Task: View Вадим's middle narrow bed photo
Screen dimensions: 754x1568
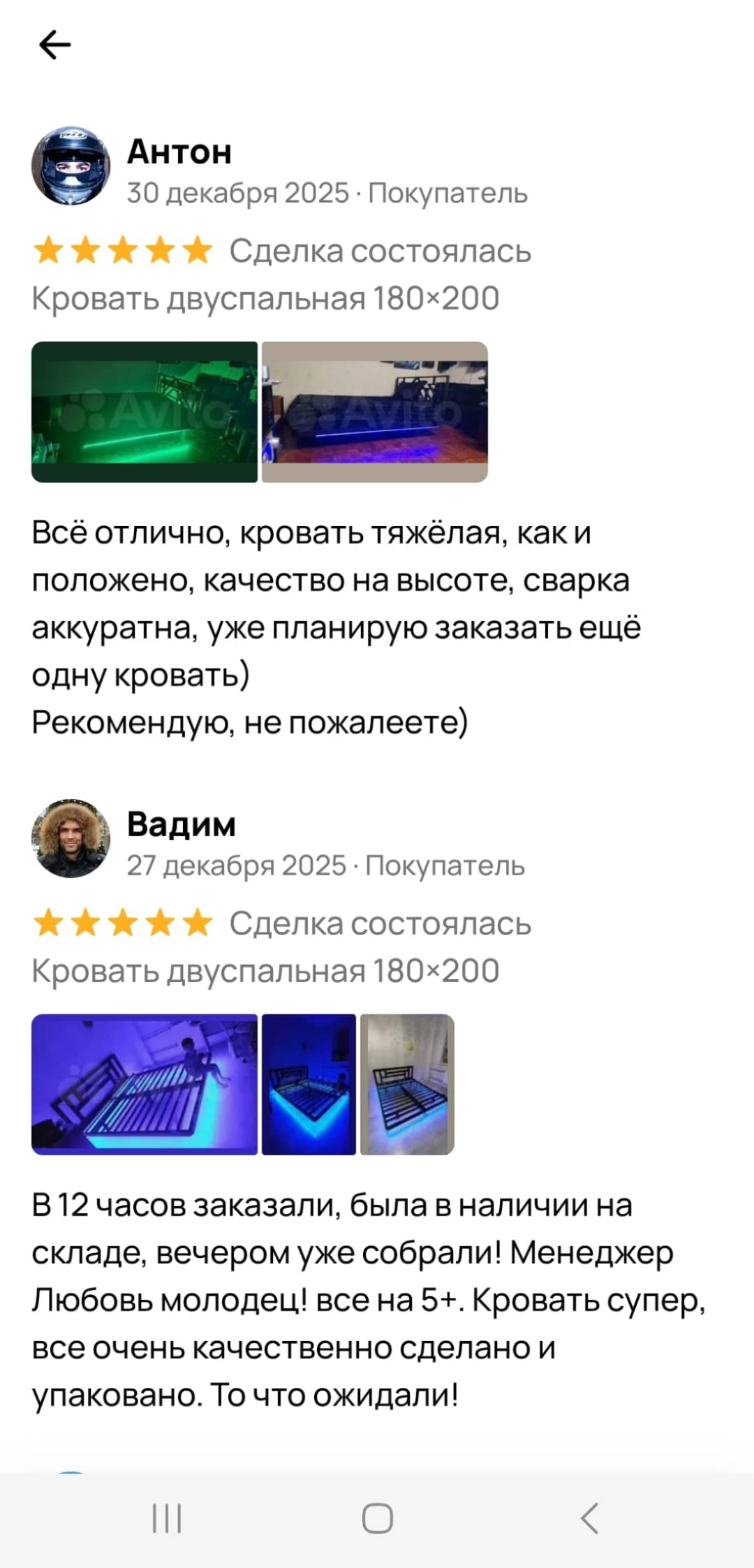Action: click(309, 1084)
